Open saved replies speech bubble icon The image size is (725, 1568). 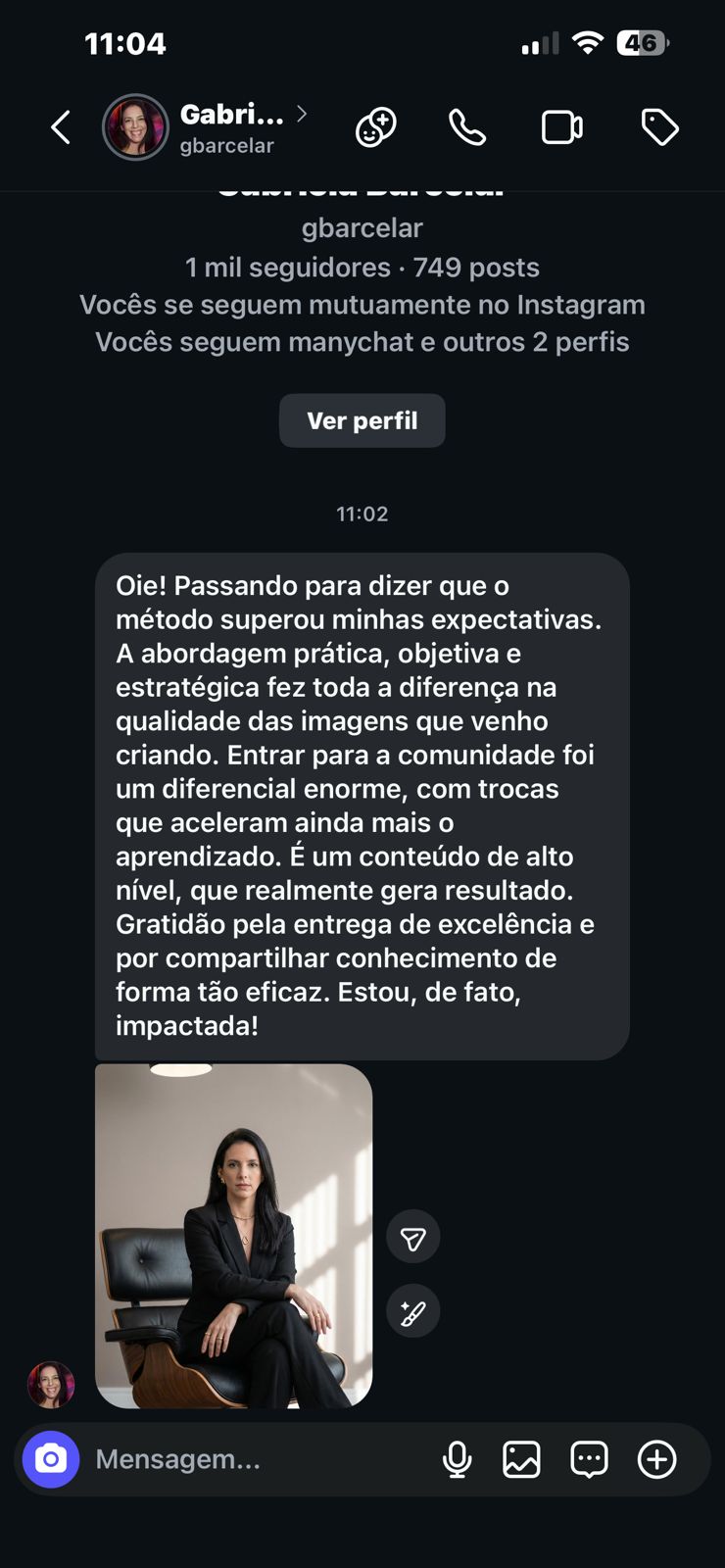pyautogui.click(x=589, y=1459)
